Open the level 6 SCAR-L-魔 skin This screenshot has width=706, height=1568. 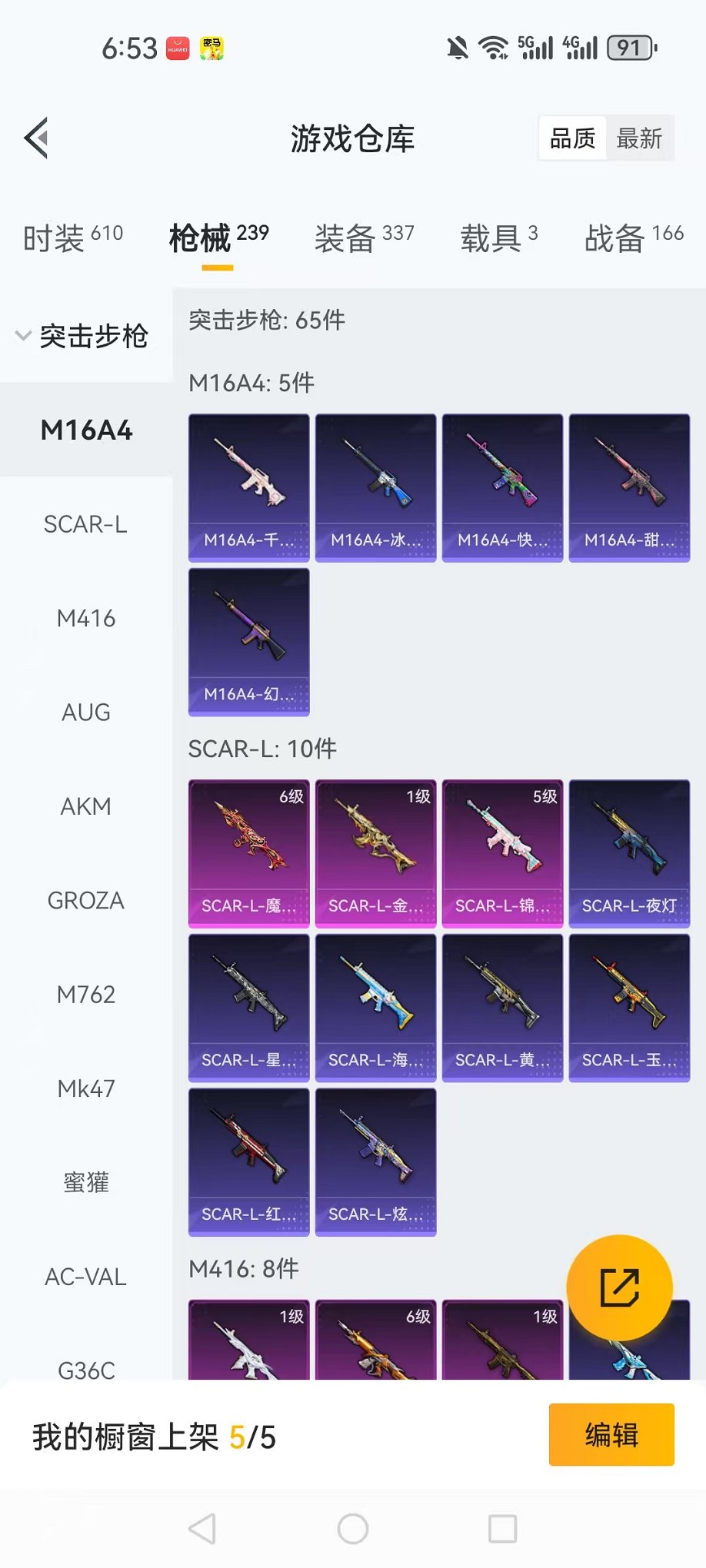point(248,853)
